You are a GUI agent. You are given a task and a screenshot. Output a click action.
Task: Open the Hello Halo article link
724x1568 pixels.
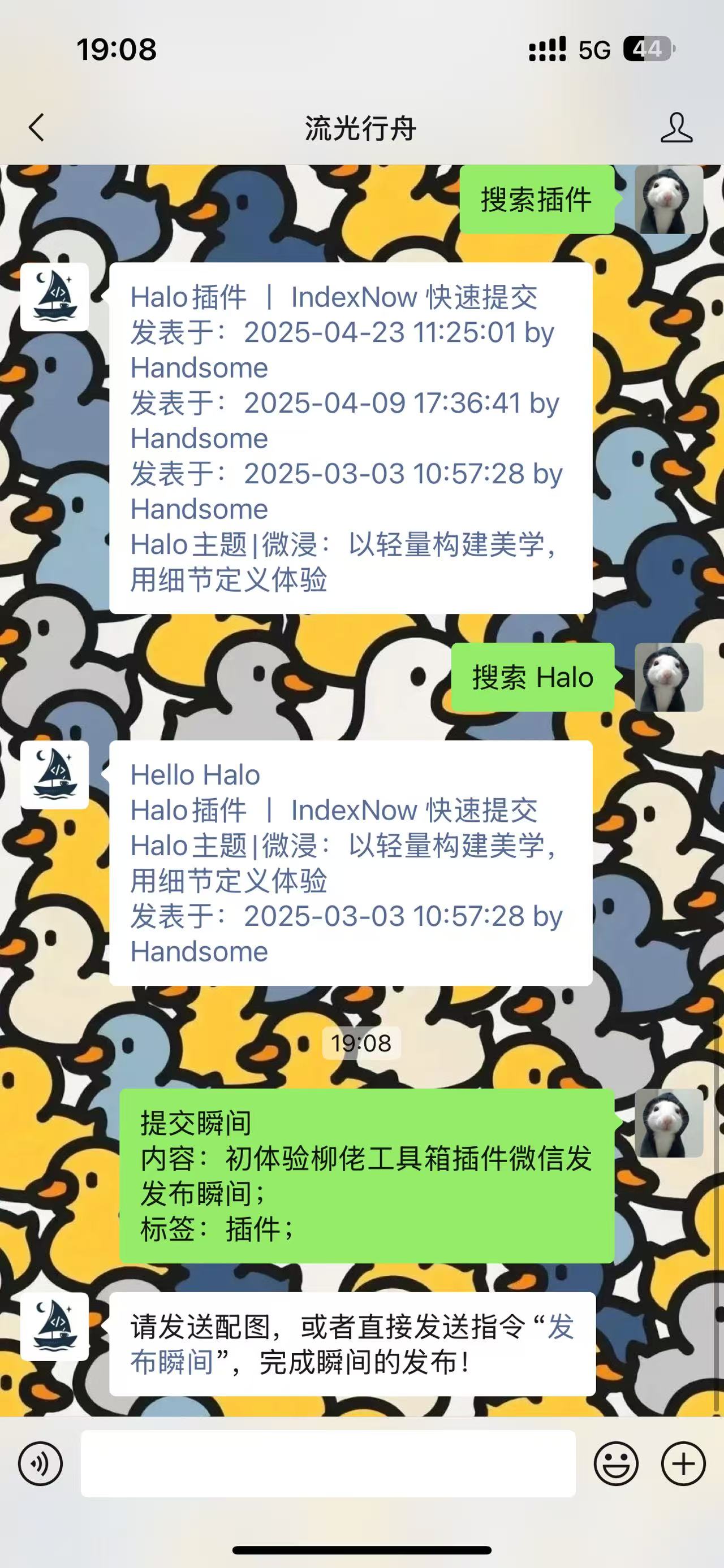tap(196, 776)
